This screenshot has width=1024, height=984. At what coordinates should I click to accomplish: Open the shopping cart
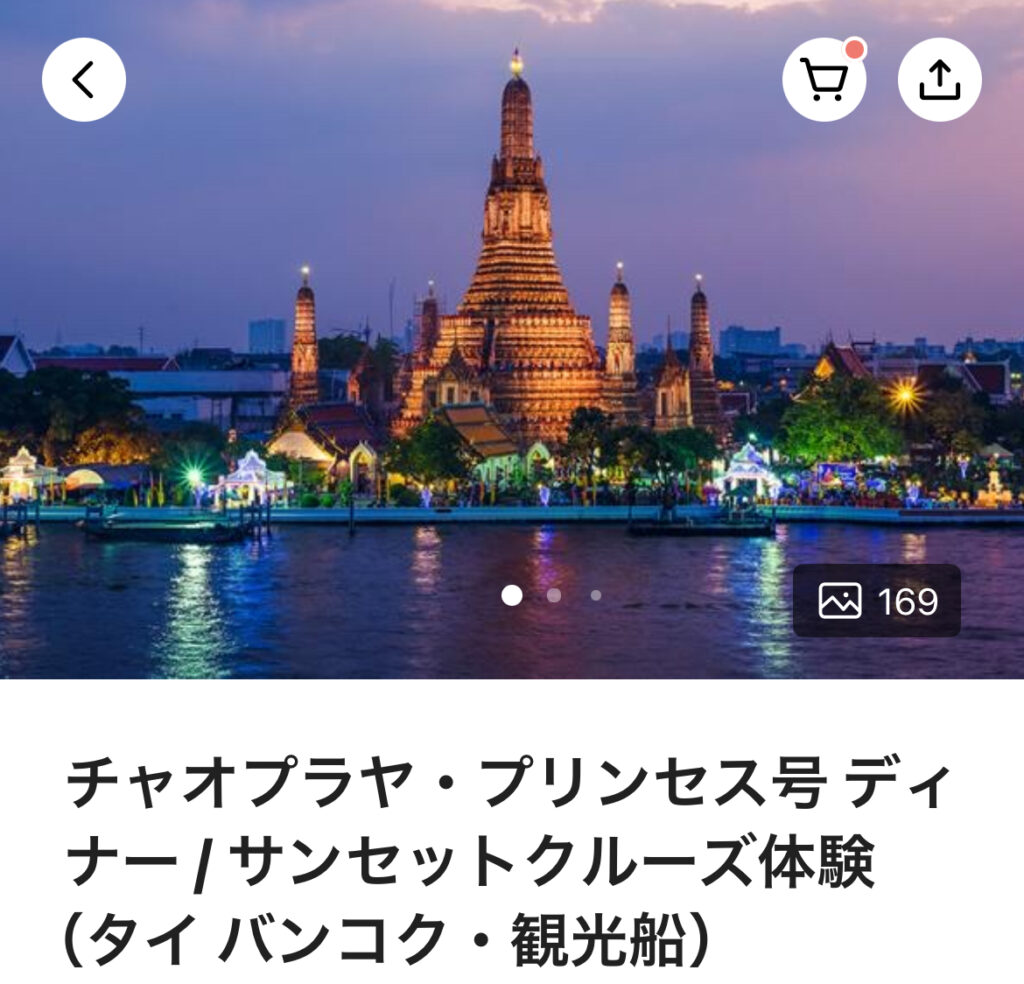click(824, 80)
